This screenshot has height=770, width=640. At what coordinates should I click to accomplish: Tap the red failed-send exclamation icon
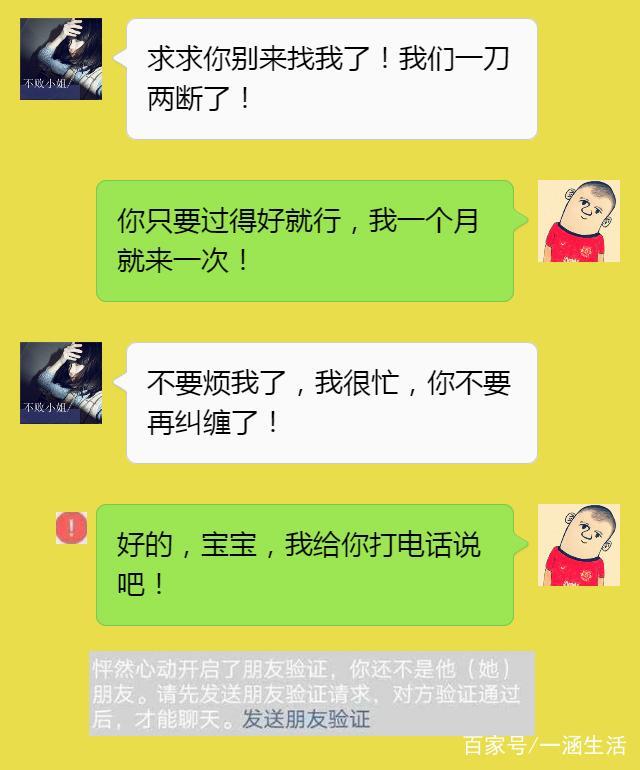pos(71,528)
